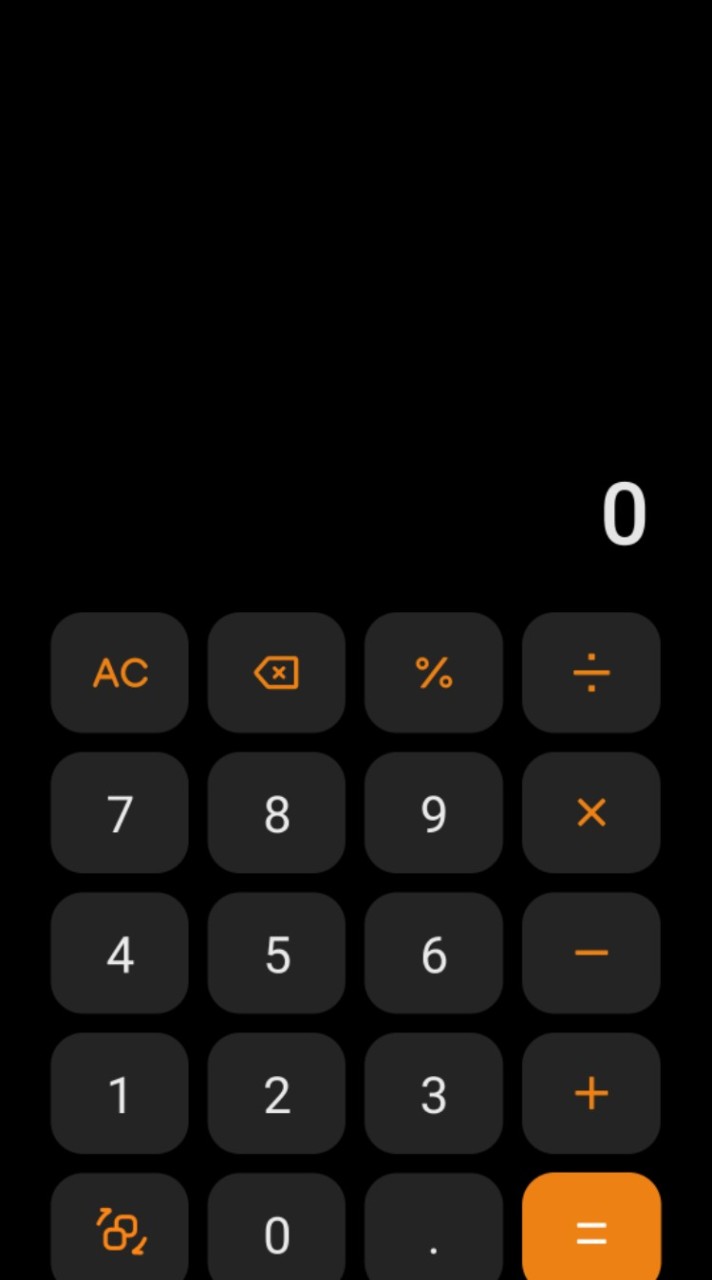Viewport: 712px width, 1280px height.
Task: Select the minus operator
Action: click(591, 954)
